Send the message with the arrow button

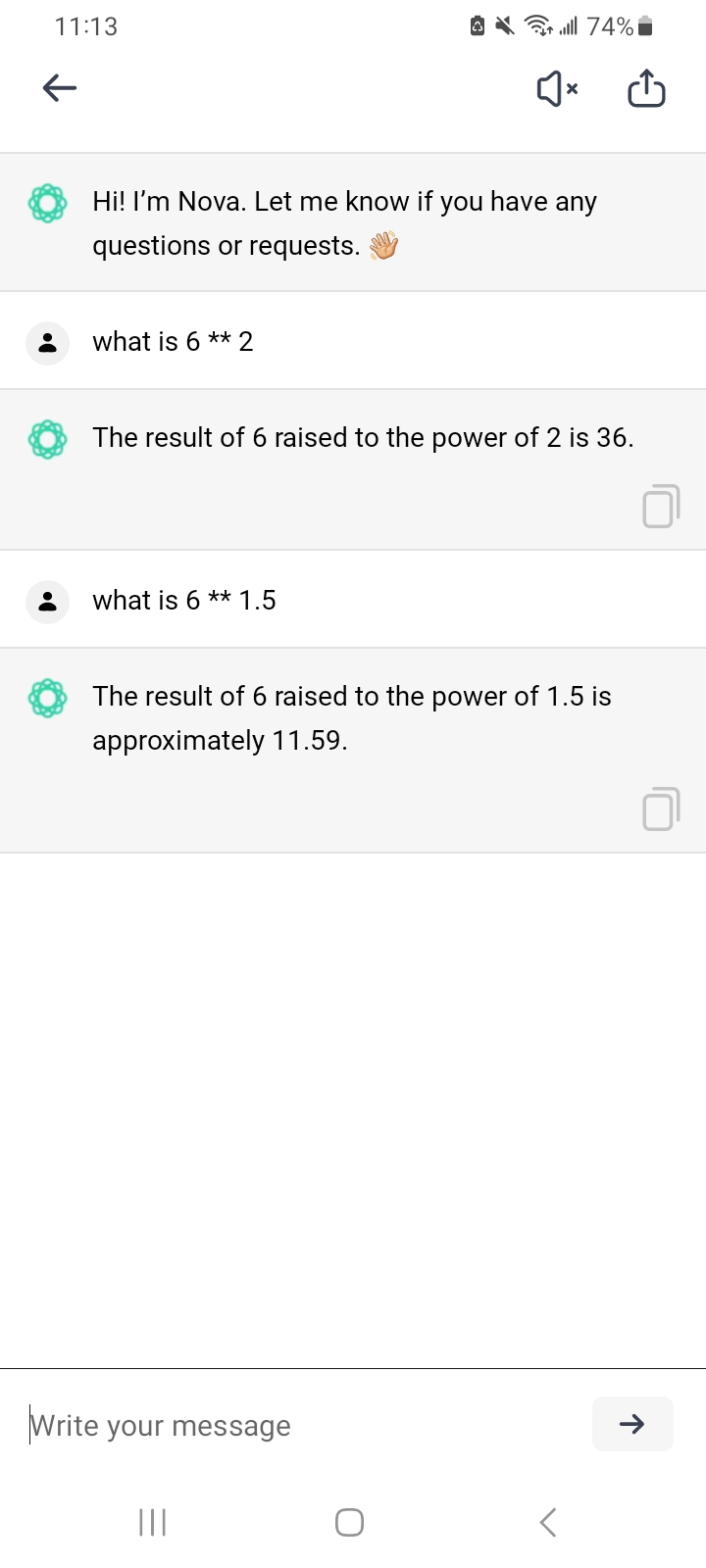(x=632, y=1424)
